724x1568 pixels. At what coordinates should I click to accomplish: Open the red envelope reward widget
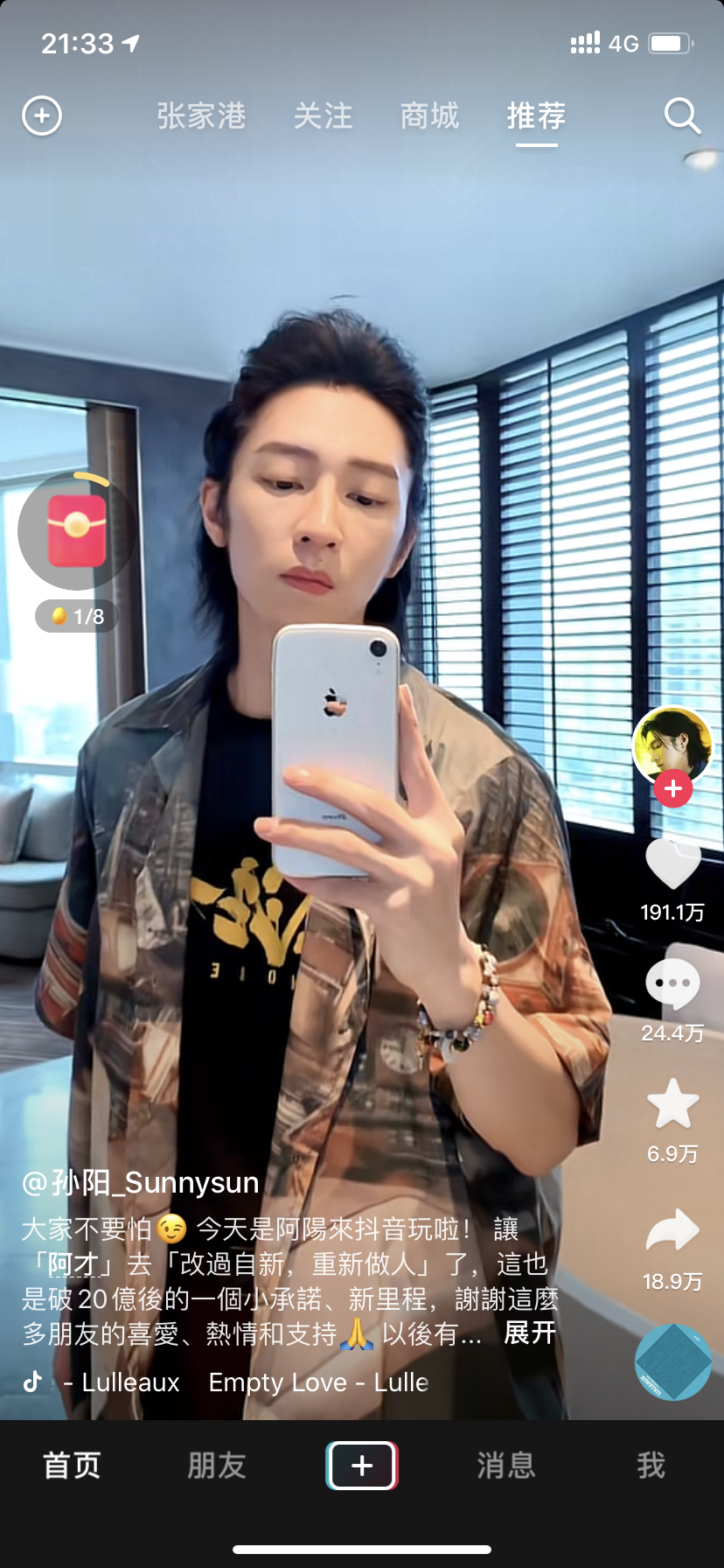coord(77,531)
